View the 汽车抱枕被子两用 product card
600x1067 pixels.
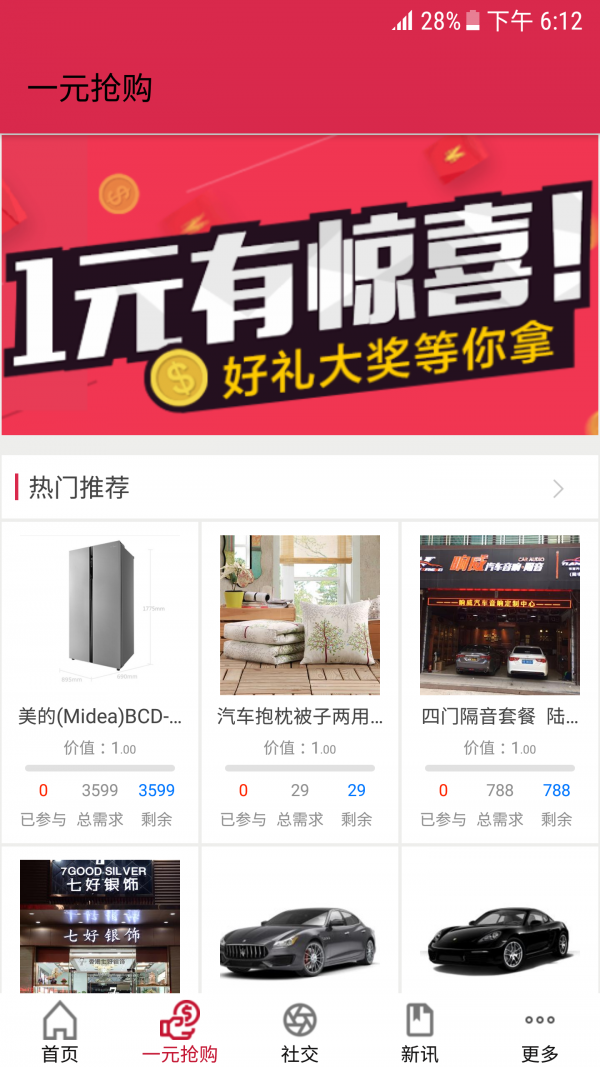point(300,680)
